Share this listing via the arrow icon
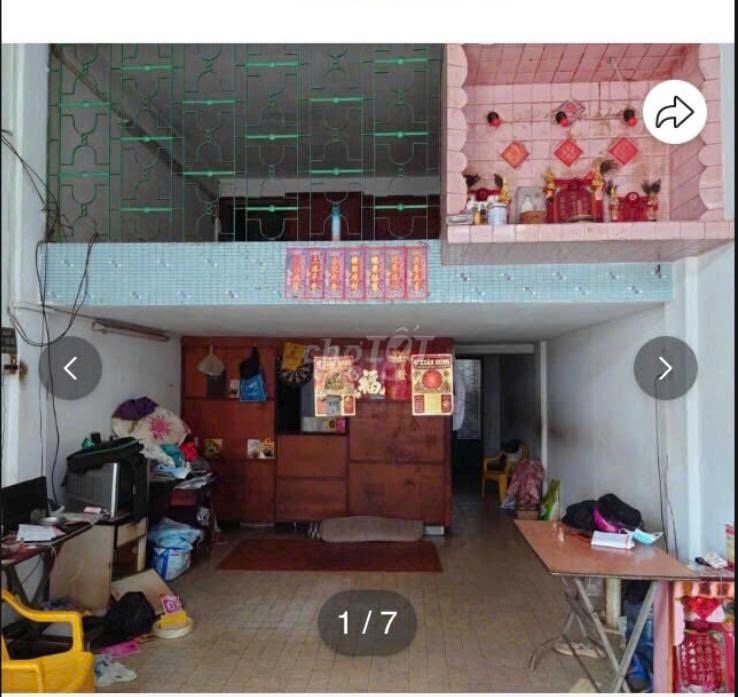738x697 pixels. coord(674,112)
